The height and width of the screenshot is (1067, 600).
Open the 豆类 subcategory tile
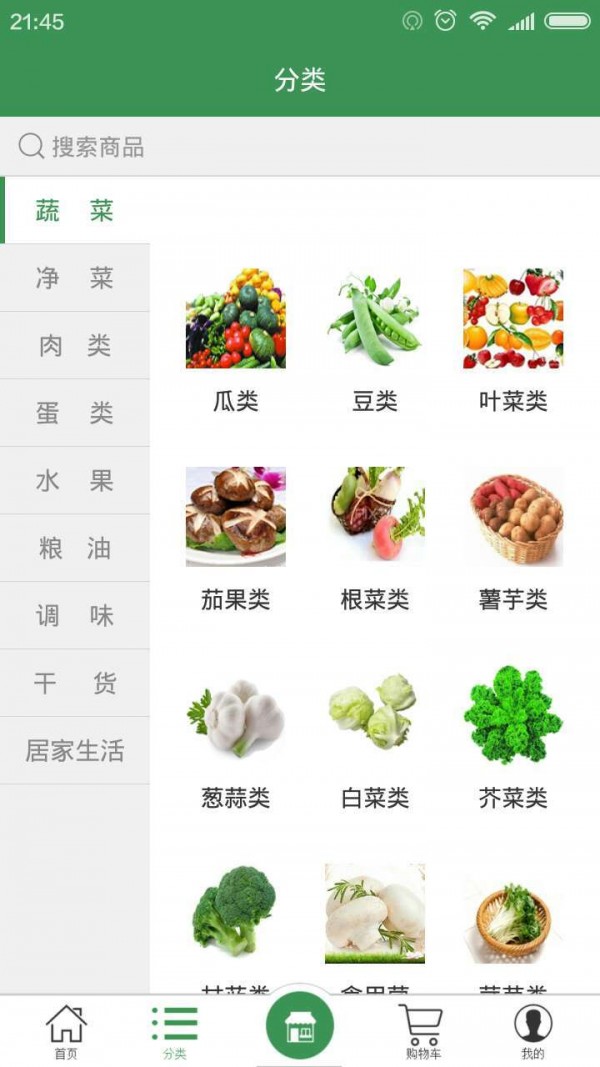tap(375, 338)
